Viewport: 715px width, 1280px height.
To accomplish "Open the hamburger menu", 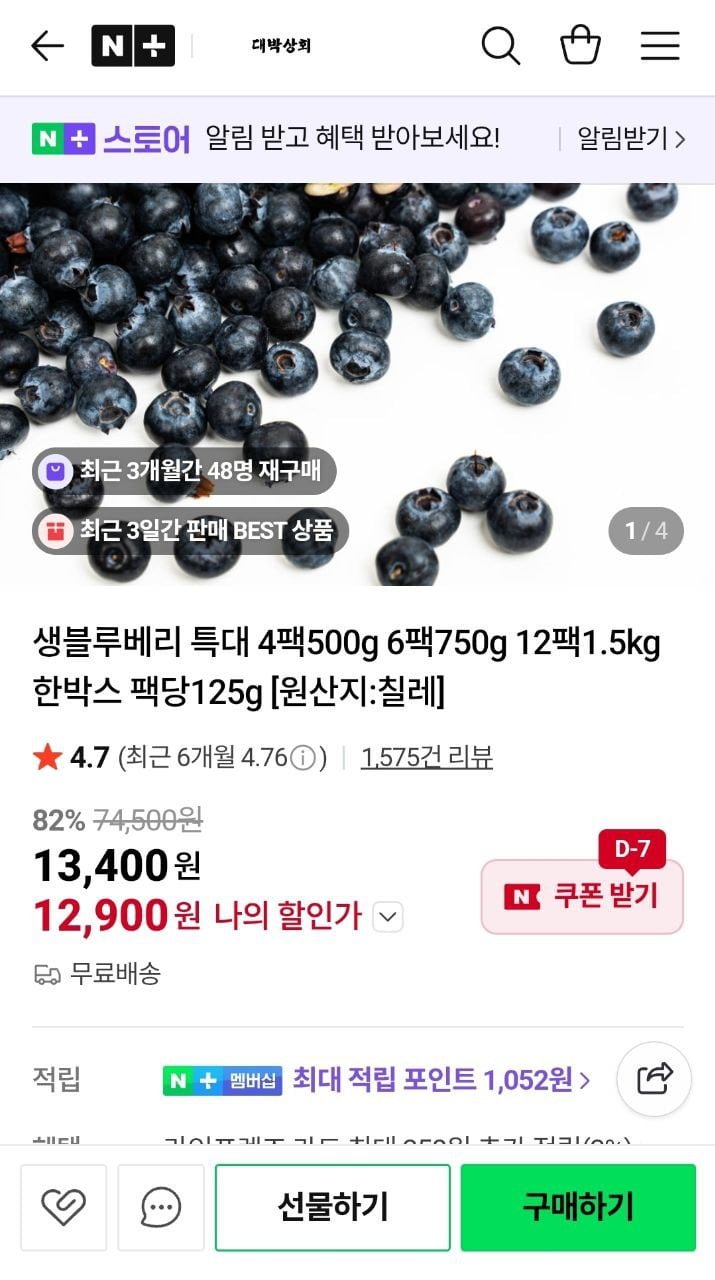I will 660,46.
